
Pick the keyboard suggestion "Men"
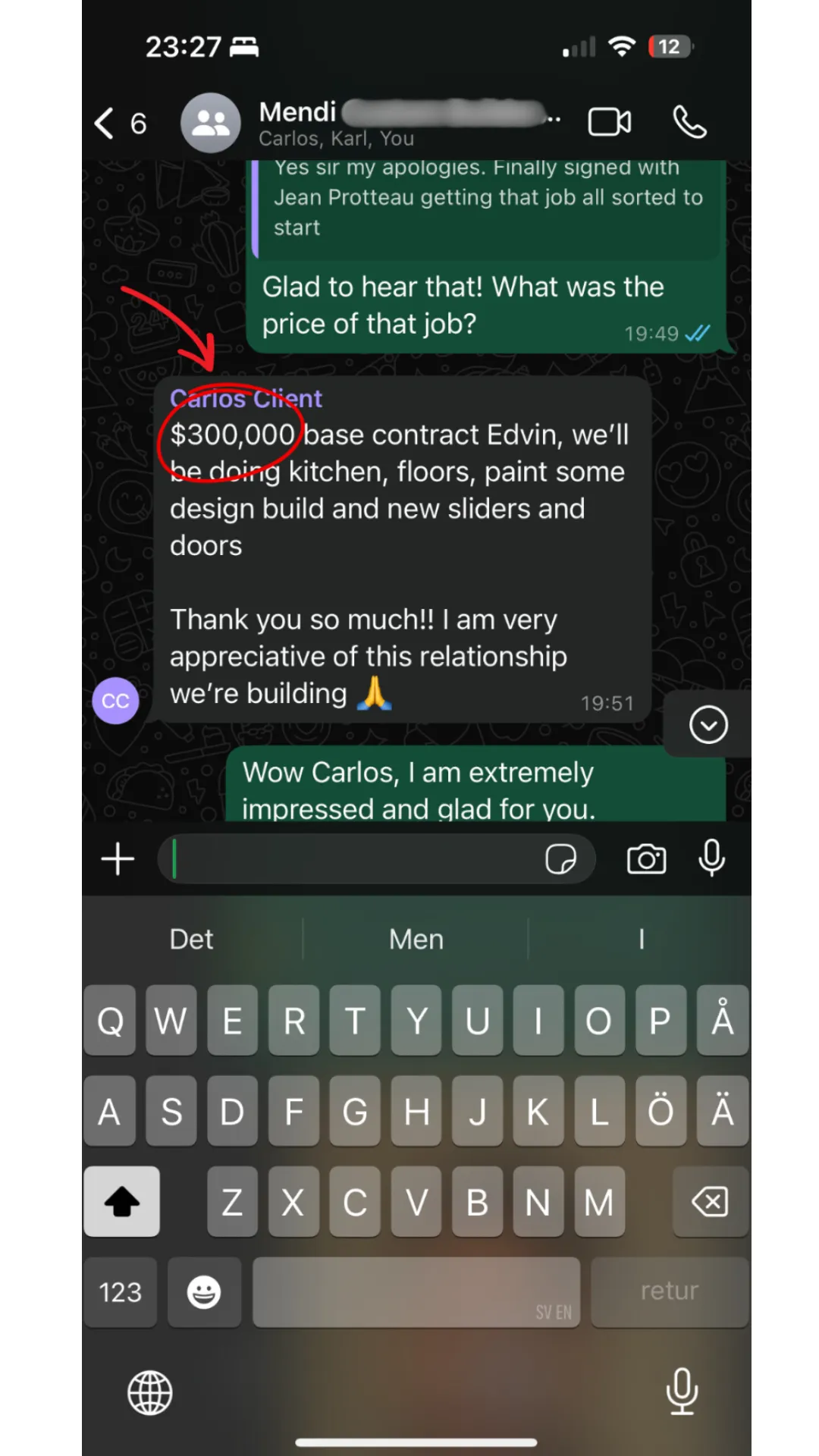coord(416,940)
